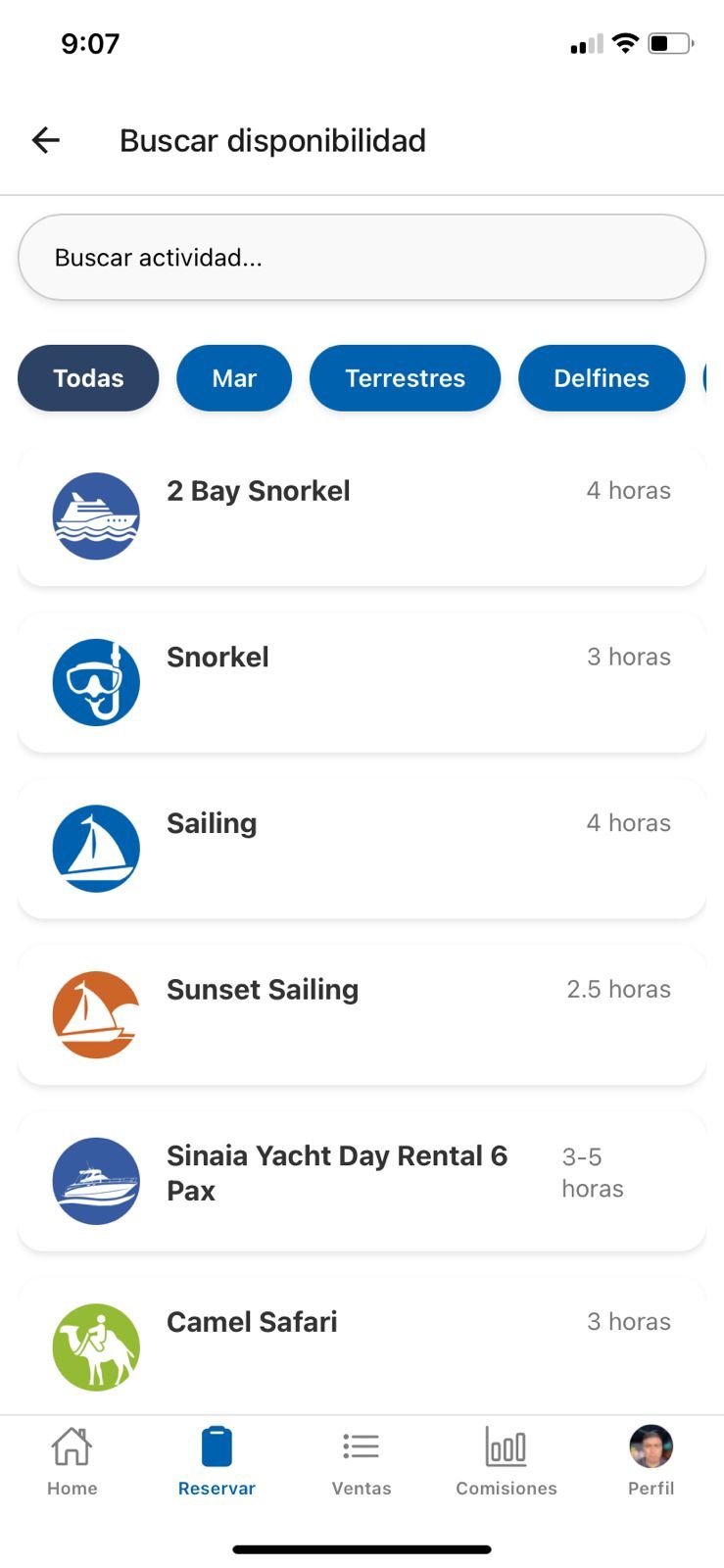724x1568 pixels.
Task: View Sinaia Yacht Day Rental 6 Pax
Action: click(362, 1181)
